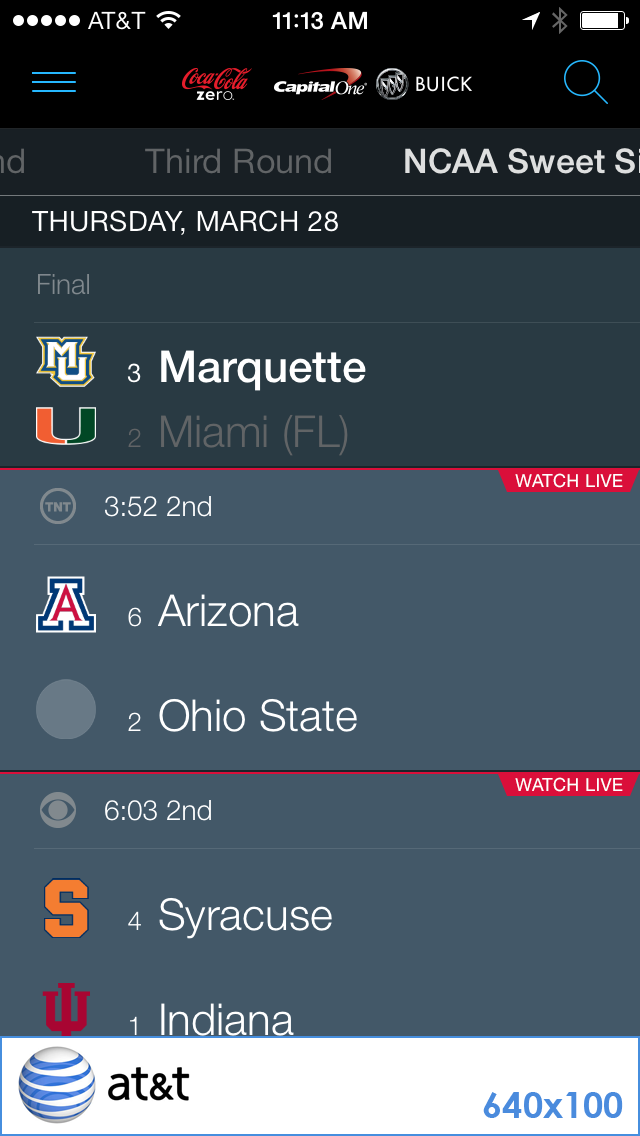The width and height of the screenshot is (640, 1136).
Task: Open the Syracuse vs Indiana game
Action: click(320, 906)
